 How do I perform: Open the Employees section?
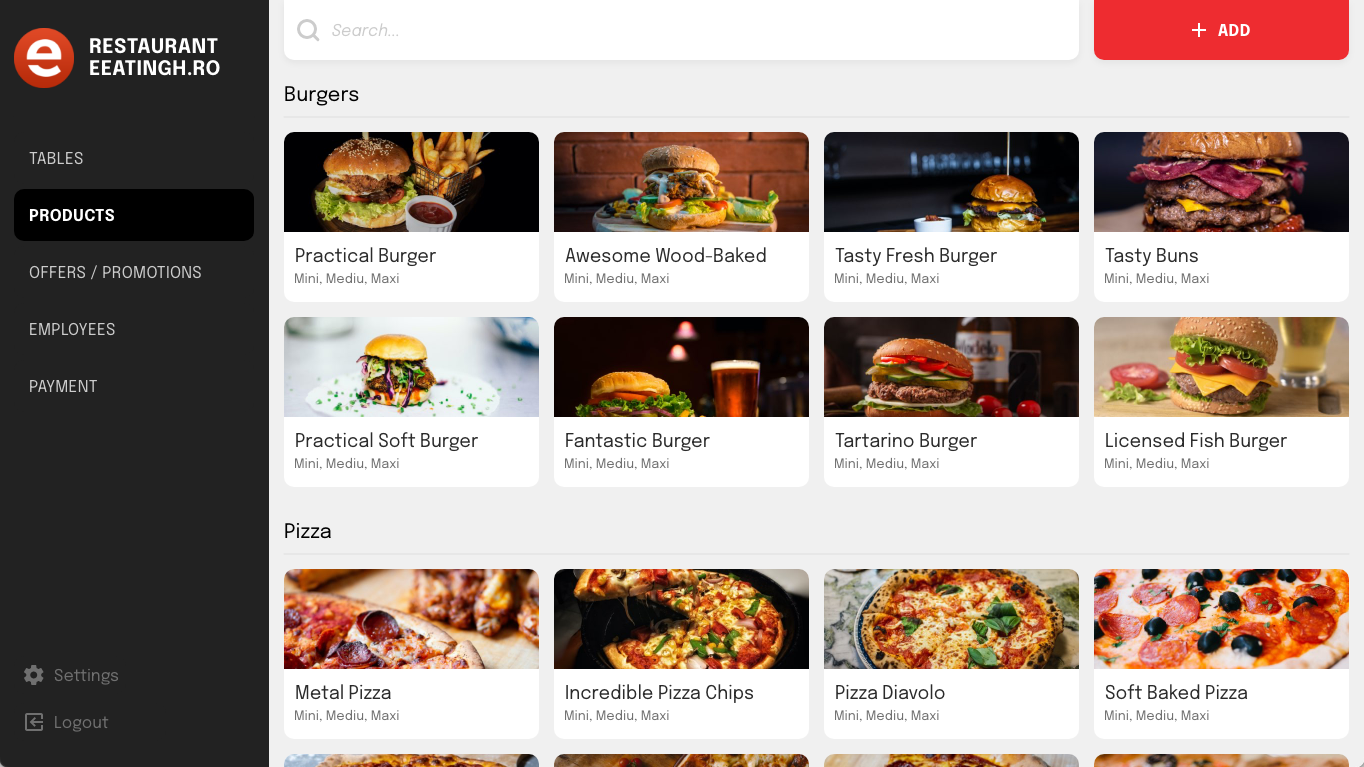click(x=72, y=329)
